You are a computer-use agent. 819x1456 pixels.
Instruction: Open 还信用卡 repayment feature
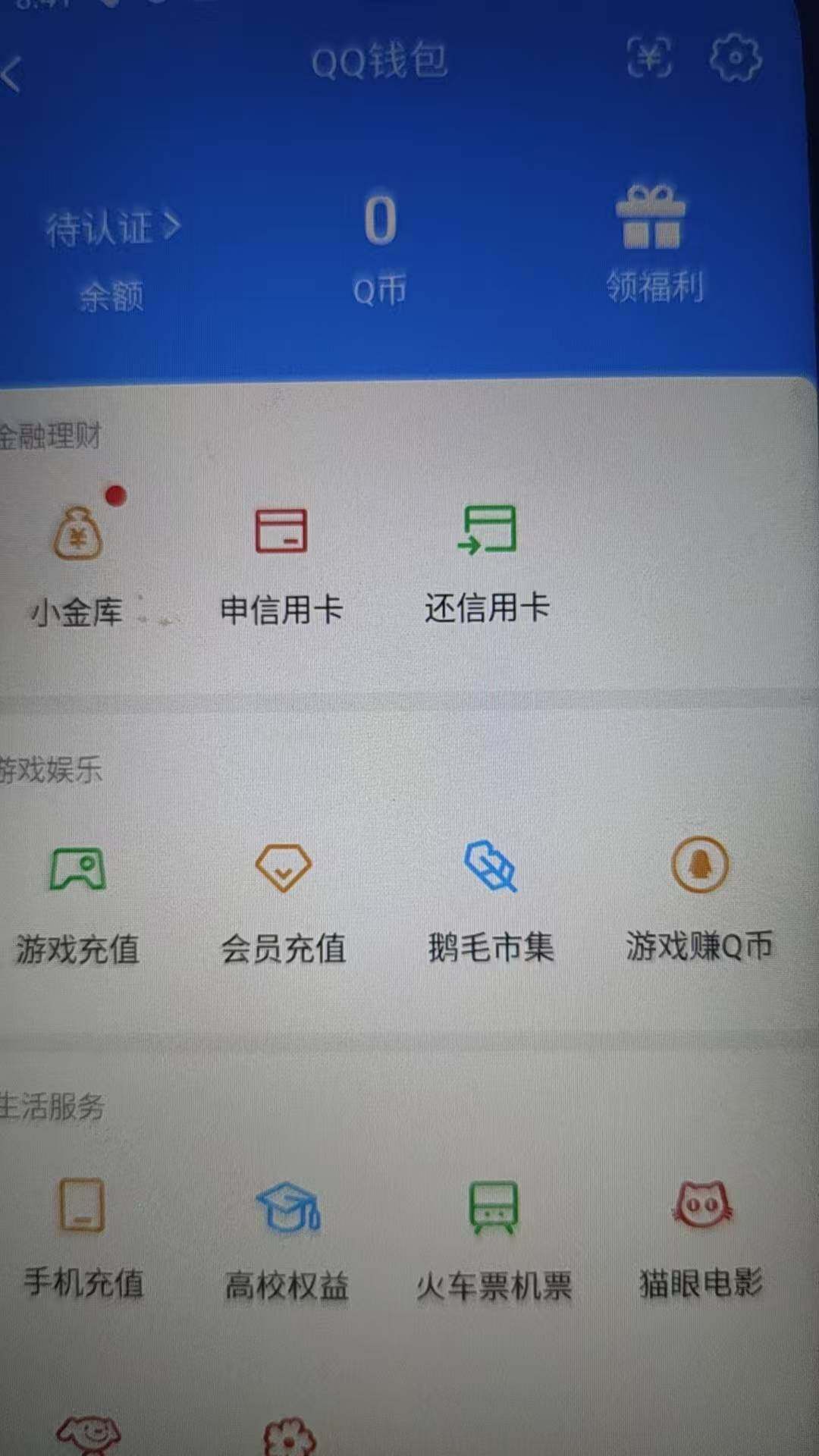tap(488, 561)
